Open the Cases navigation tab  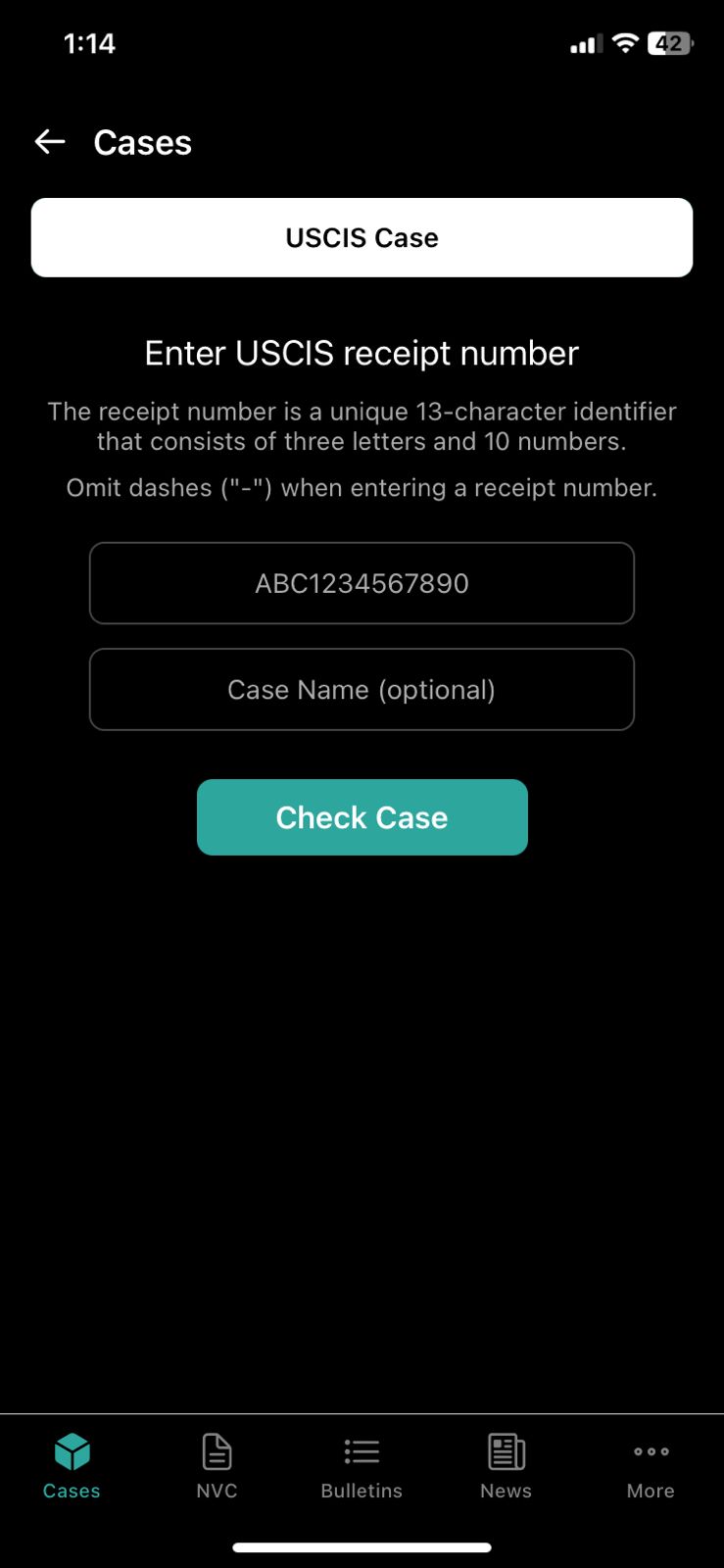[x=71, y=1466]
